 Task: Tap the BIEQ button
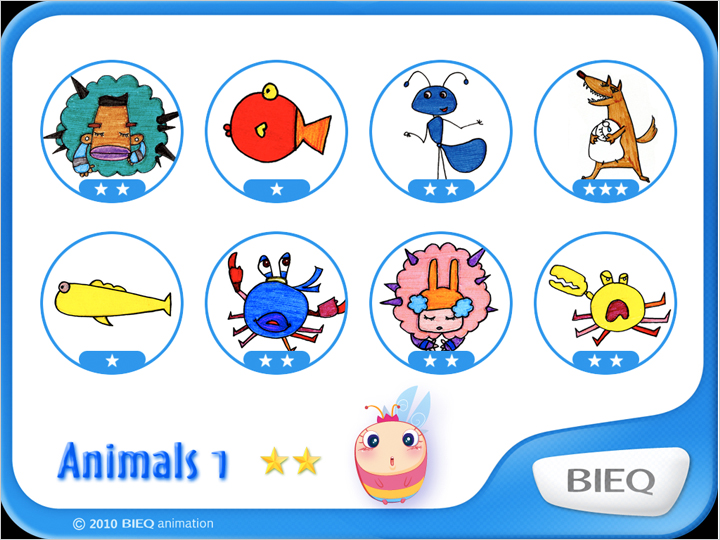pyautogui.click(x=610, y=481)
